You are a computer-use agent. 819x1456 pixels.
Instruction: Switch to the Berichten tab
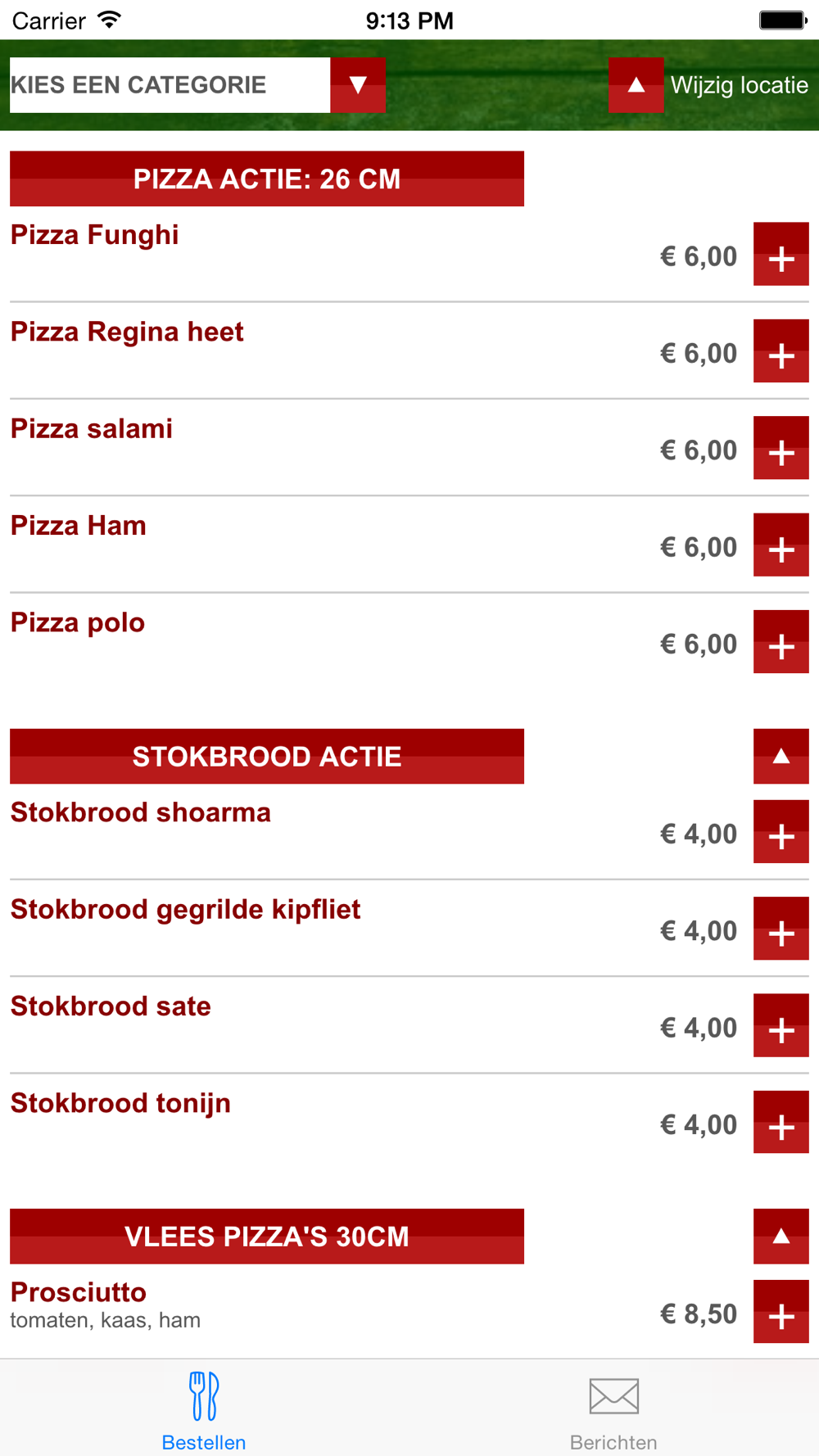613,1410
